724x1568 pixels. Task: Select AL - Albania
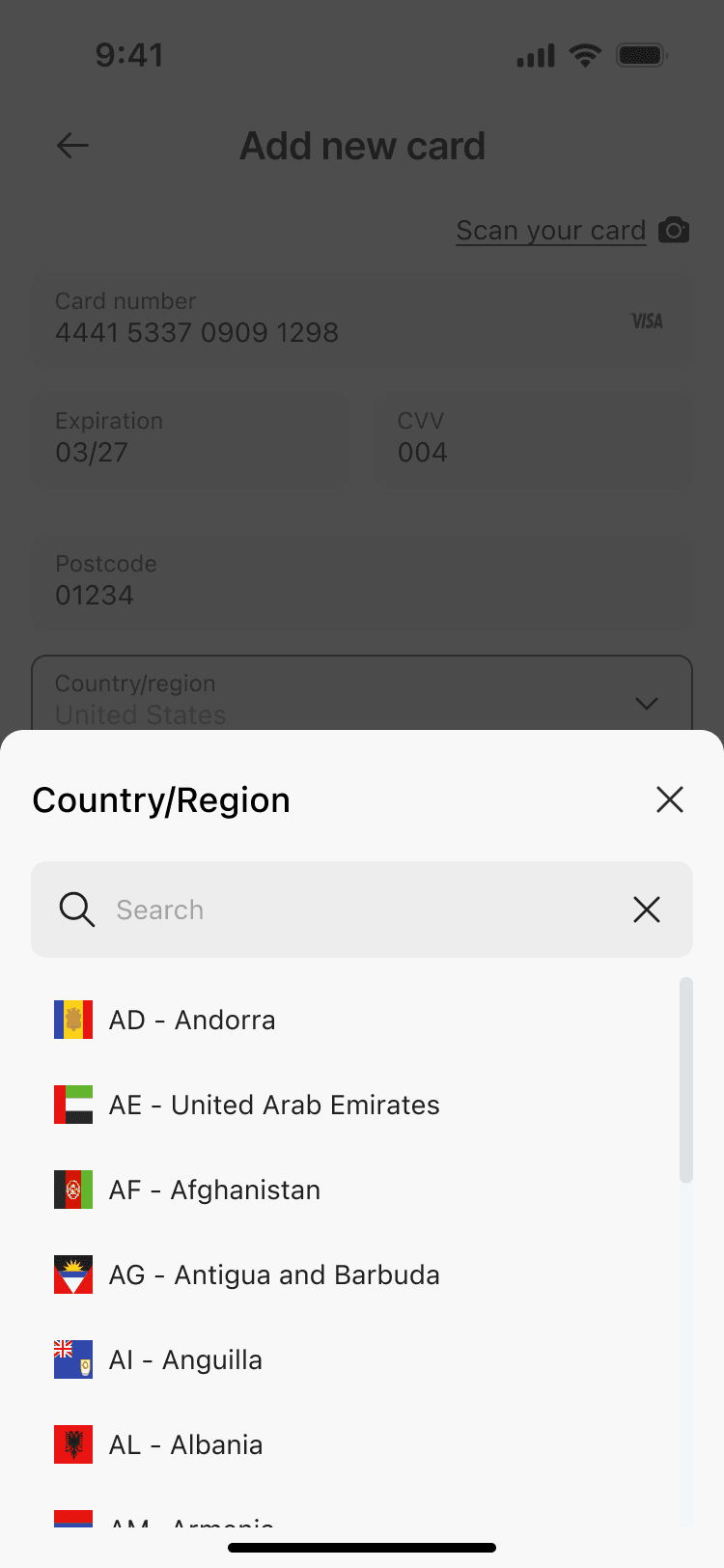pos(185,1444)
